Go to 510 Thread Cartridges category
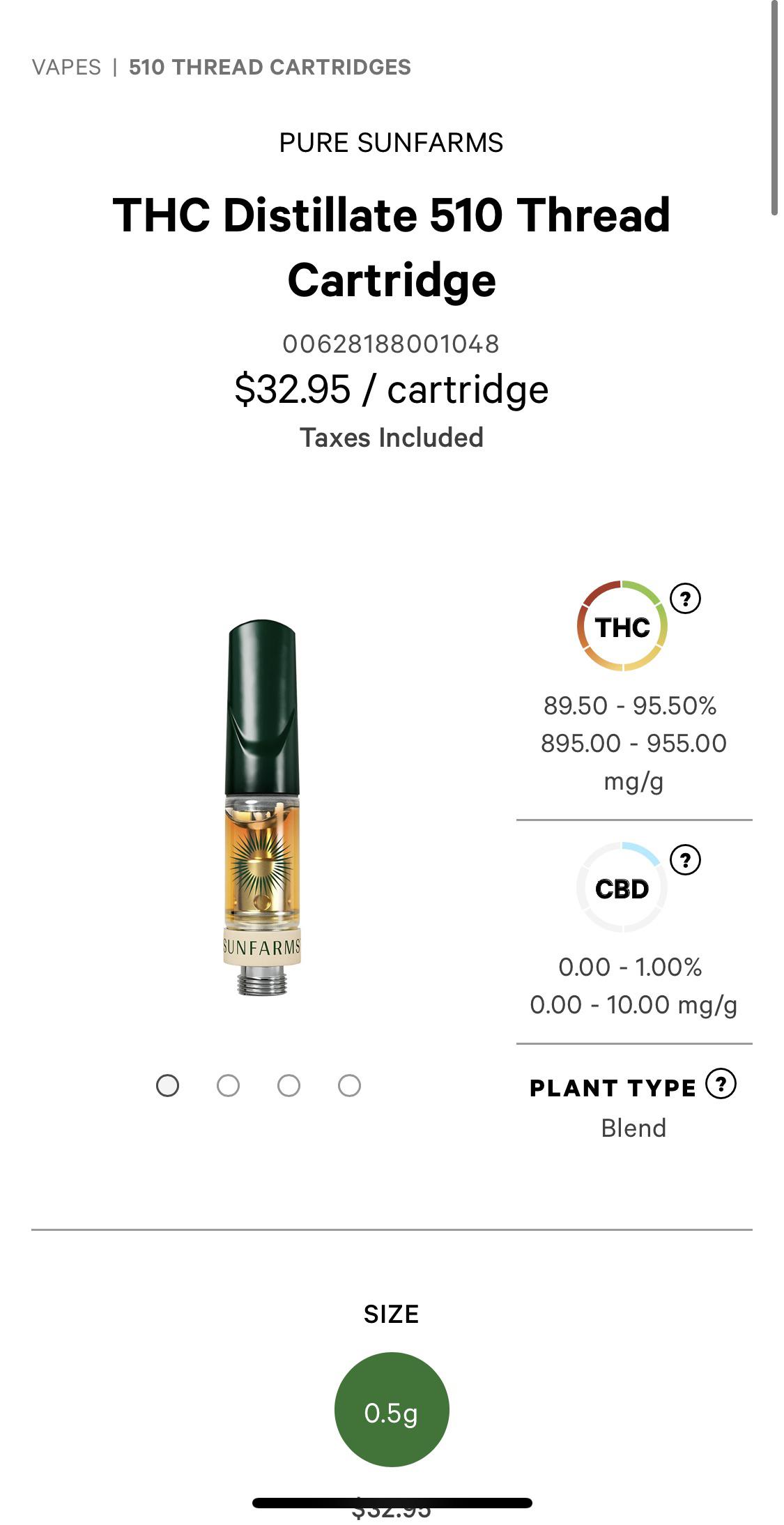The image size is (784, 1525). coord(270,67)
